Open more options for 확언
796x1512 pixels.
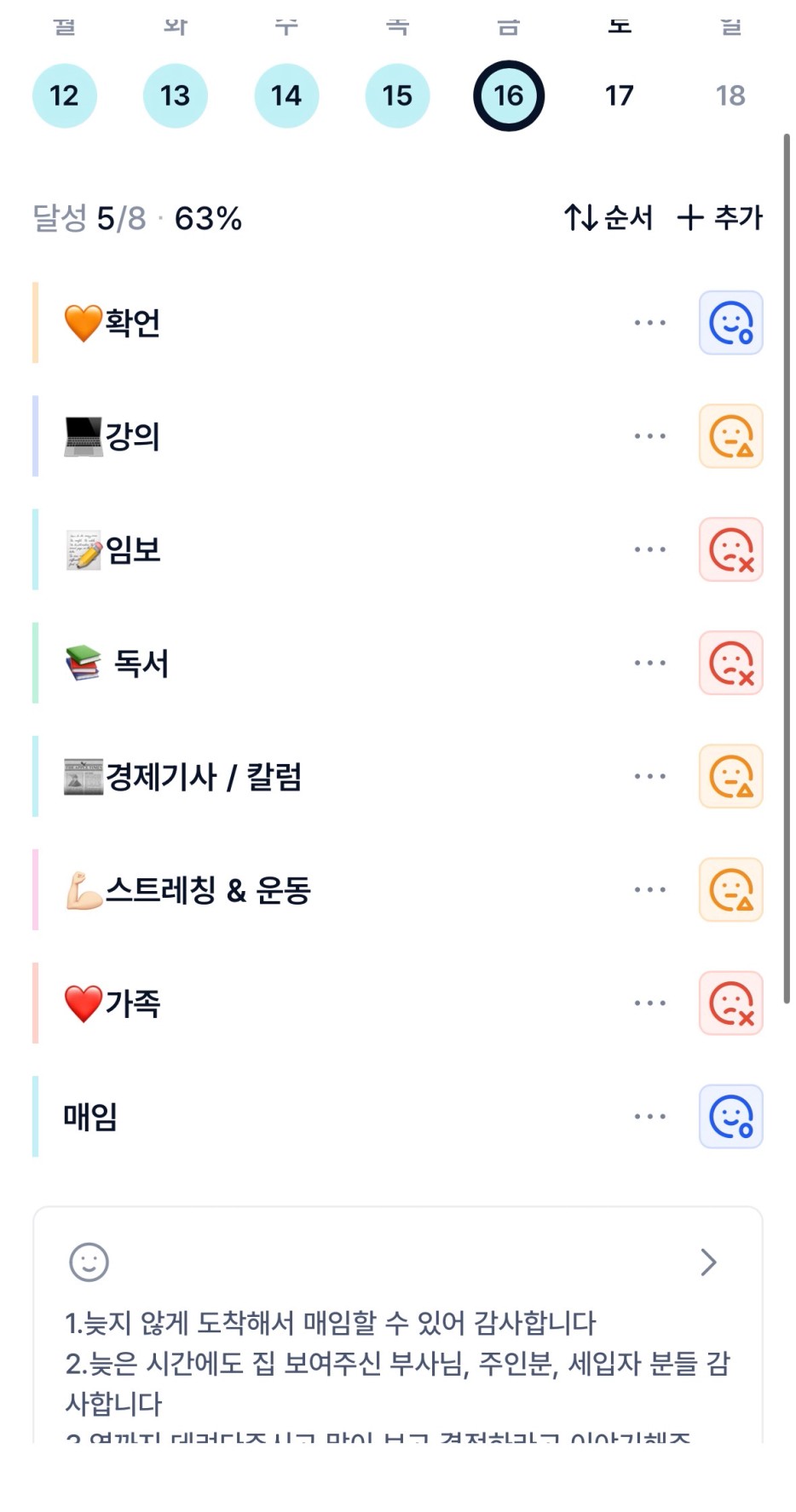(x=649, y=323)
